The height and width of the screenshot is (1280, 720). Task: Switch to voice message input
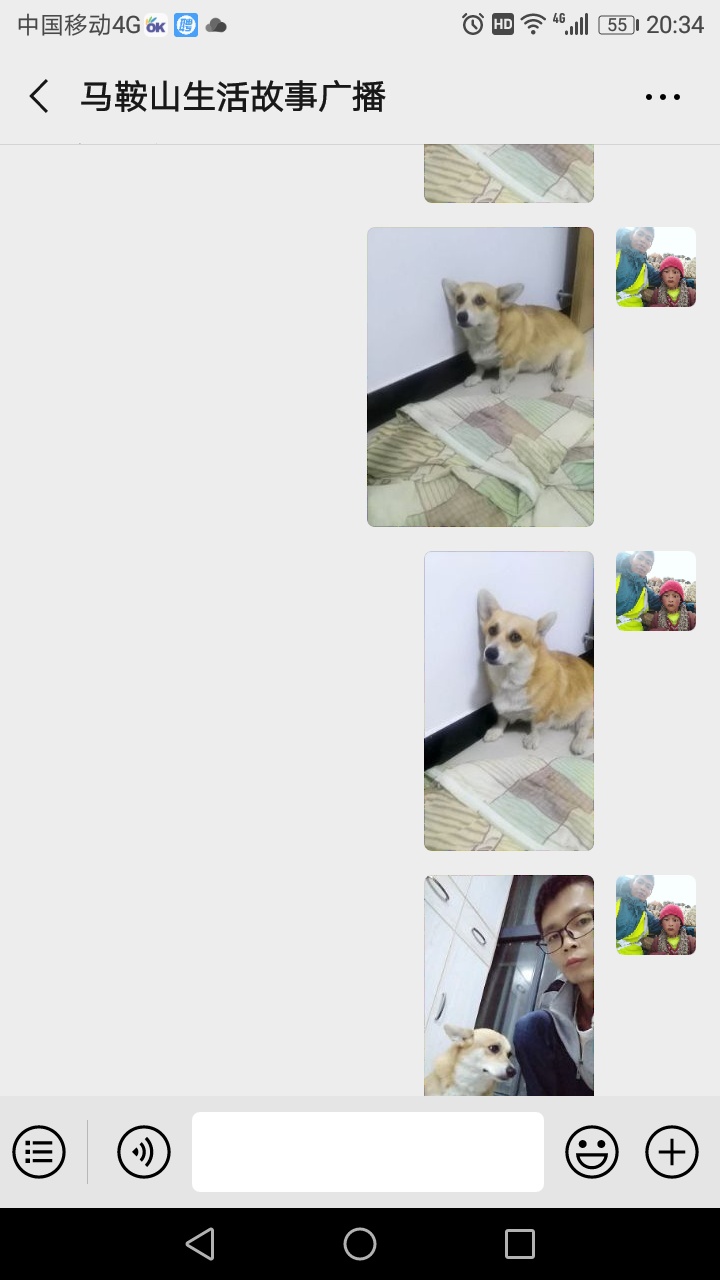point(144,1152)
